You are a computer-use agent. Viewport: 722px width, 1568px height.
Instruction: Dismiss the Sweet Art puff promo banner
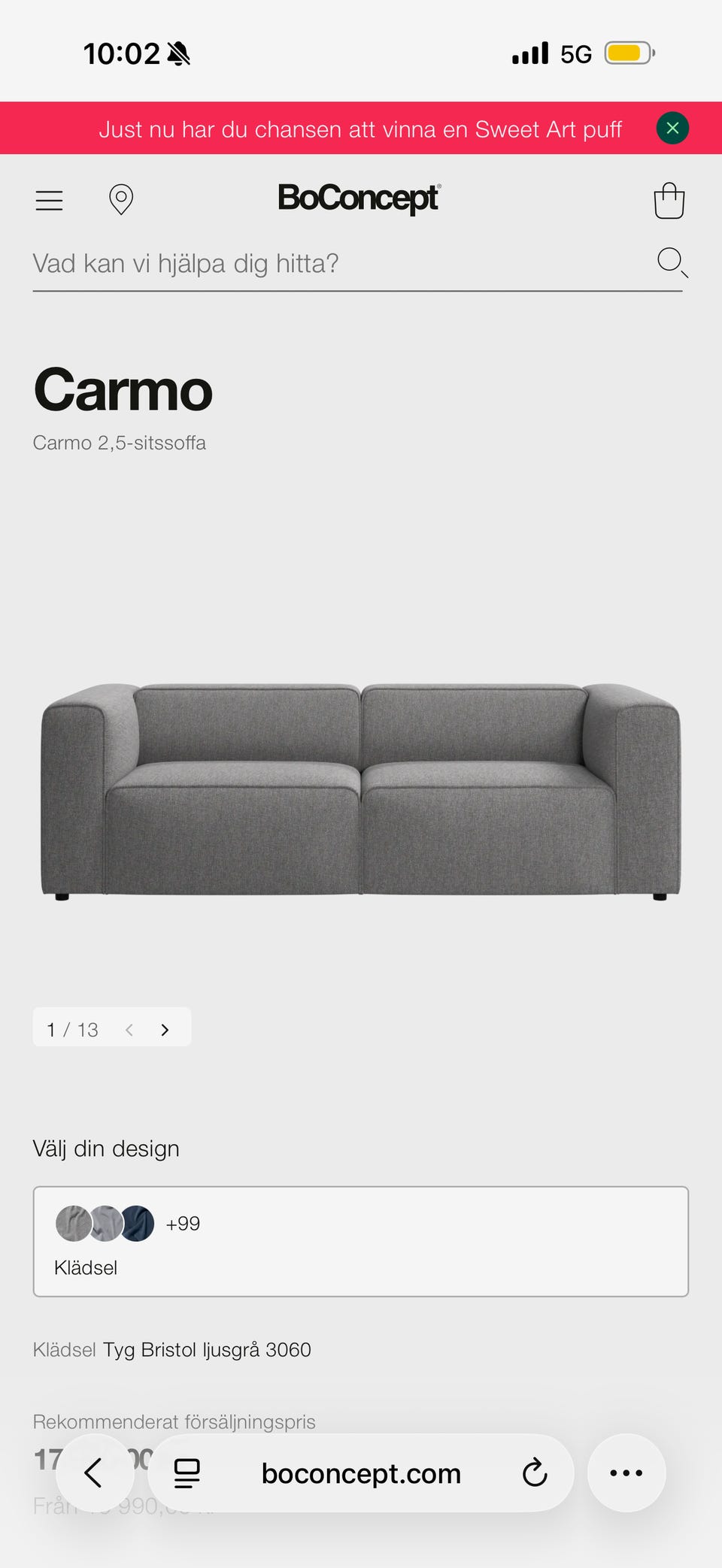pyautogui.click(x=672, y=128)
